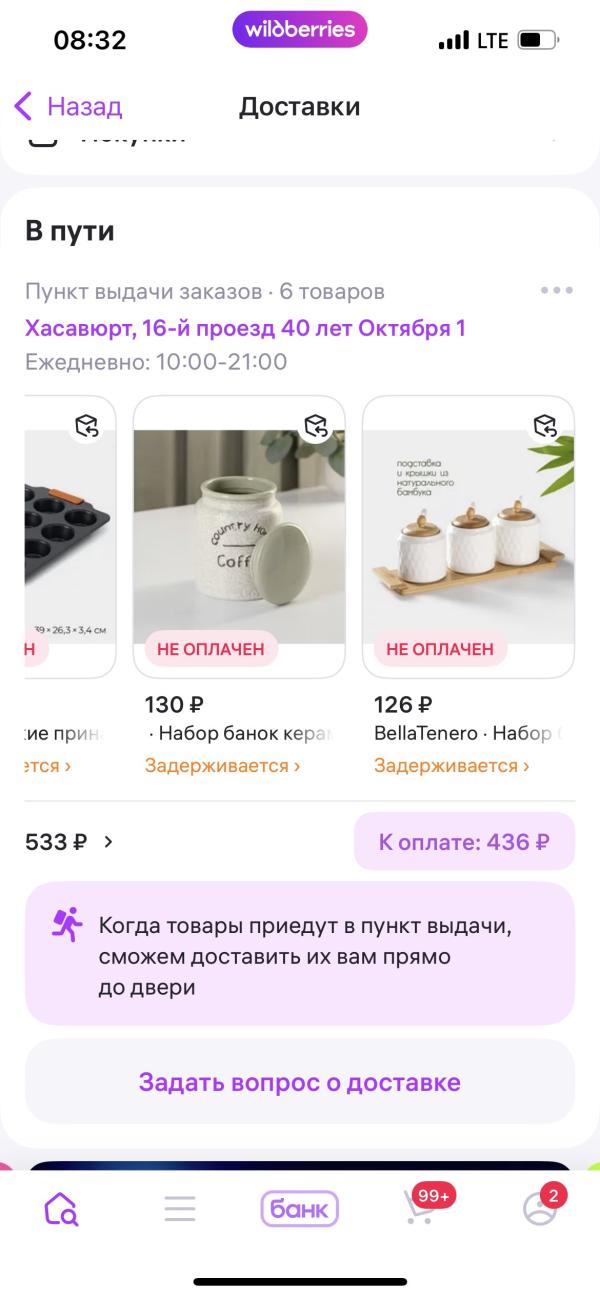This screenshot has height=1297, width=600.
Task: Switch to the home search tab
Action: pyautogui.click(x=61, y=1209)
